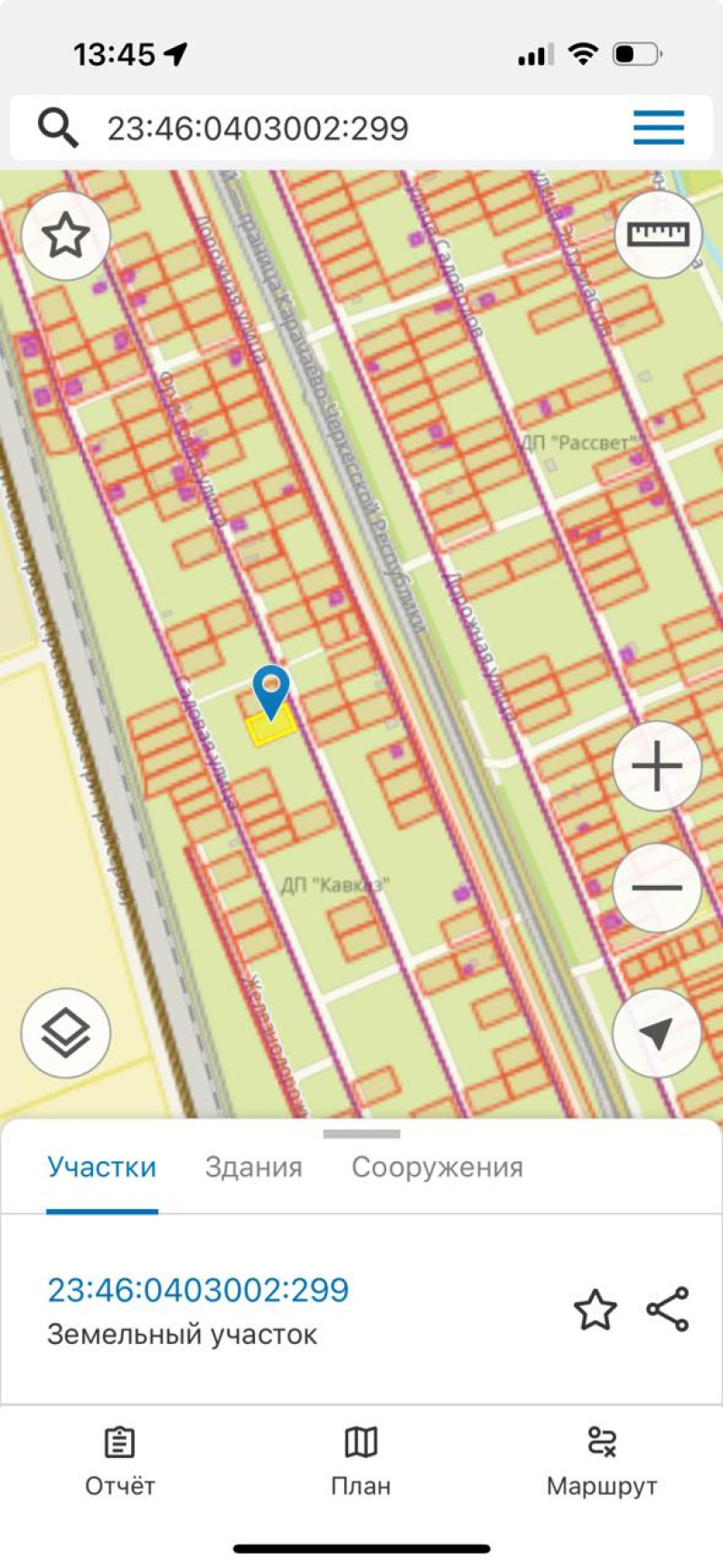This screenshot has width=723, height=1568.
Task: Open the Отчёт section
Action: click(120, 1460)
